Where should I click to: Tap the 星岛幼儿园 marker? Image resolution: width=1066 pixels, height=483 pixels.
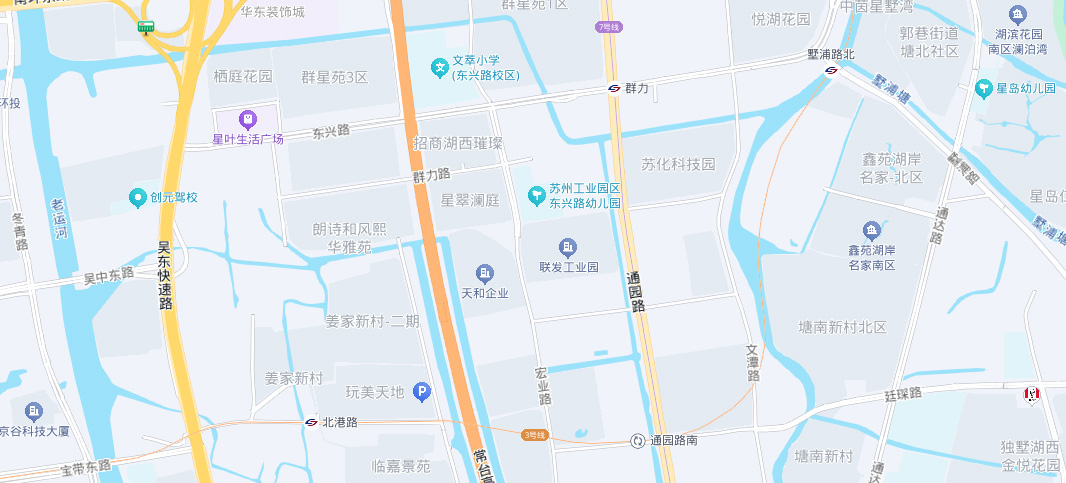(983, 88)
